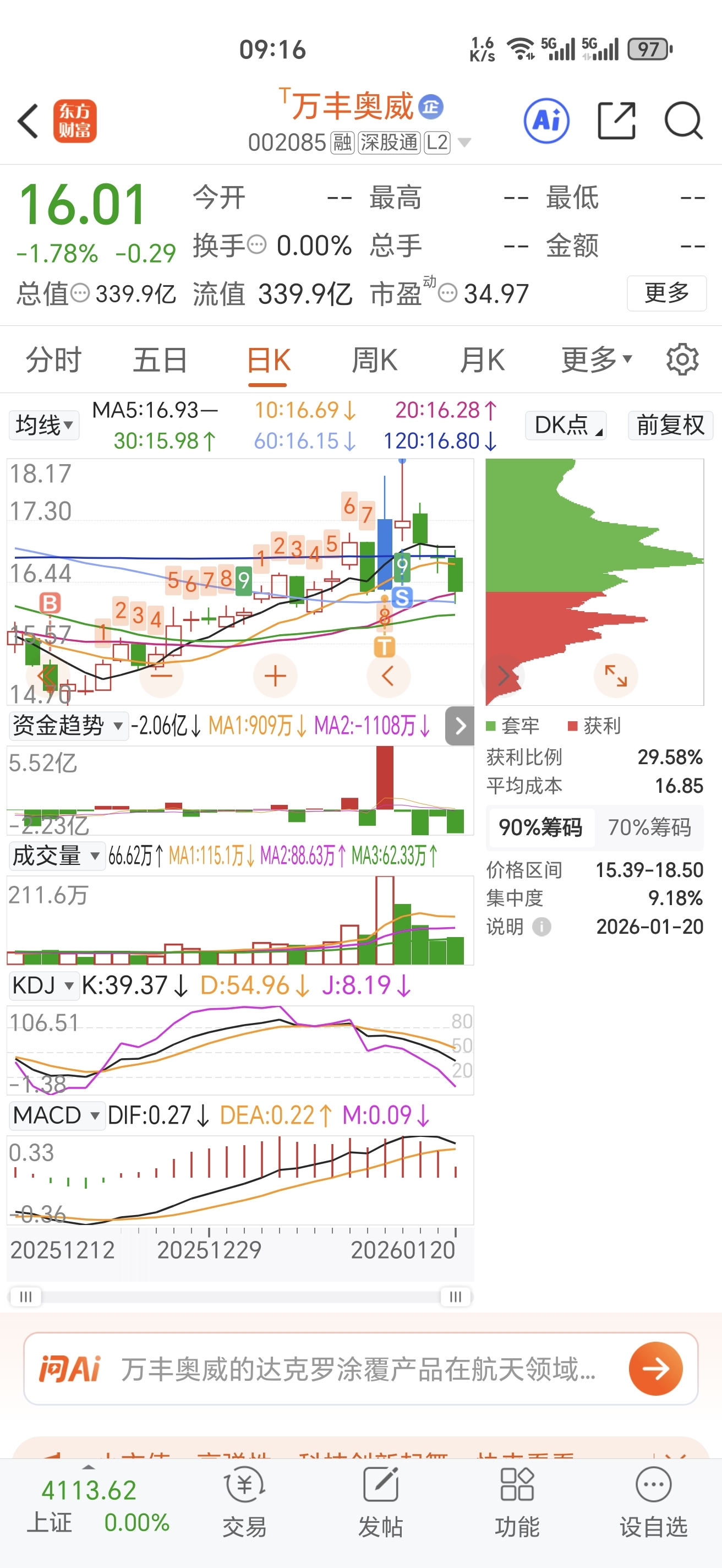Zoom in chart with plus button
Viewport: 722px width, 1568px height.
(x=275, y=676)
